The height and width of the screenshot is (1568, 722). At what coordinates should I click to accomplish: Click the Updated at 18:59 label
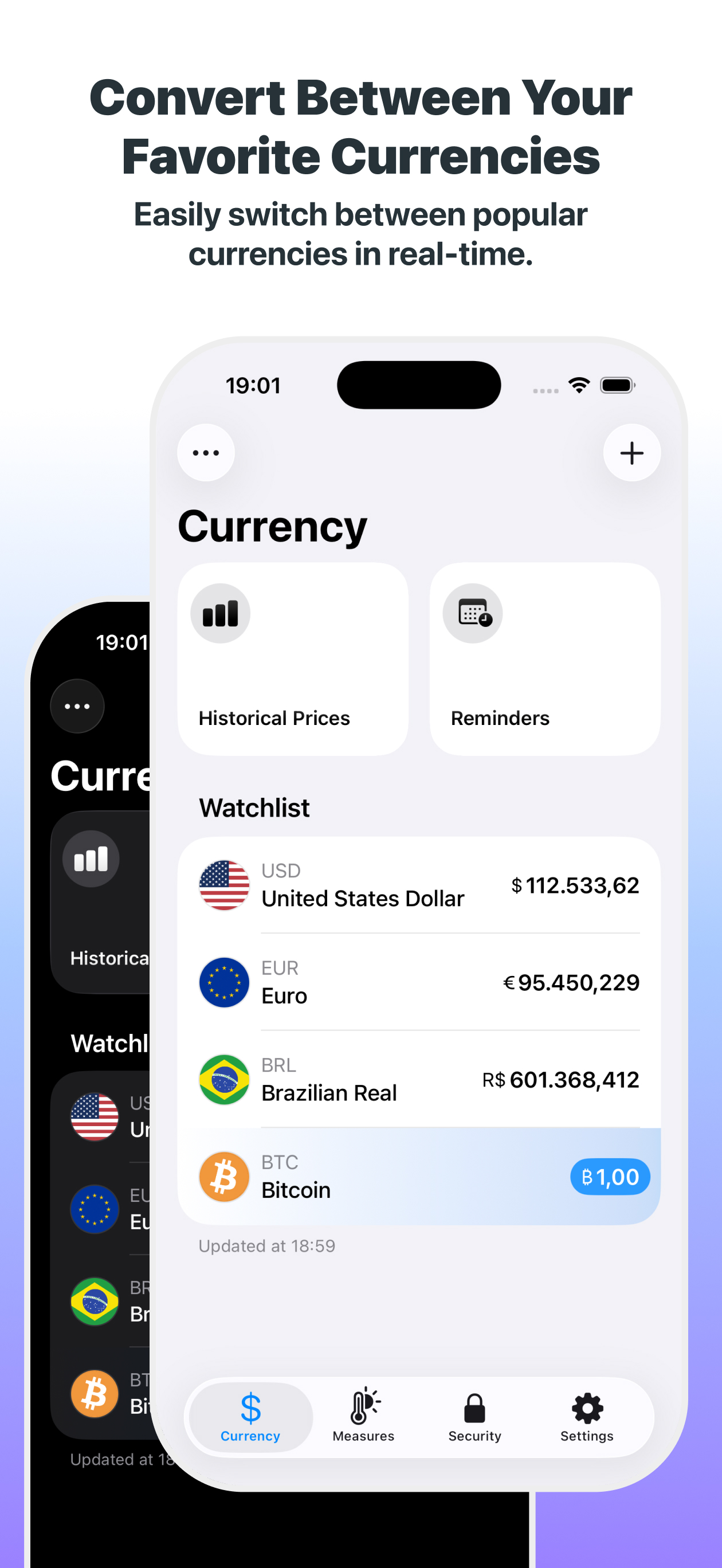(266, 1245)
